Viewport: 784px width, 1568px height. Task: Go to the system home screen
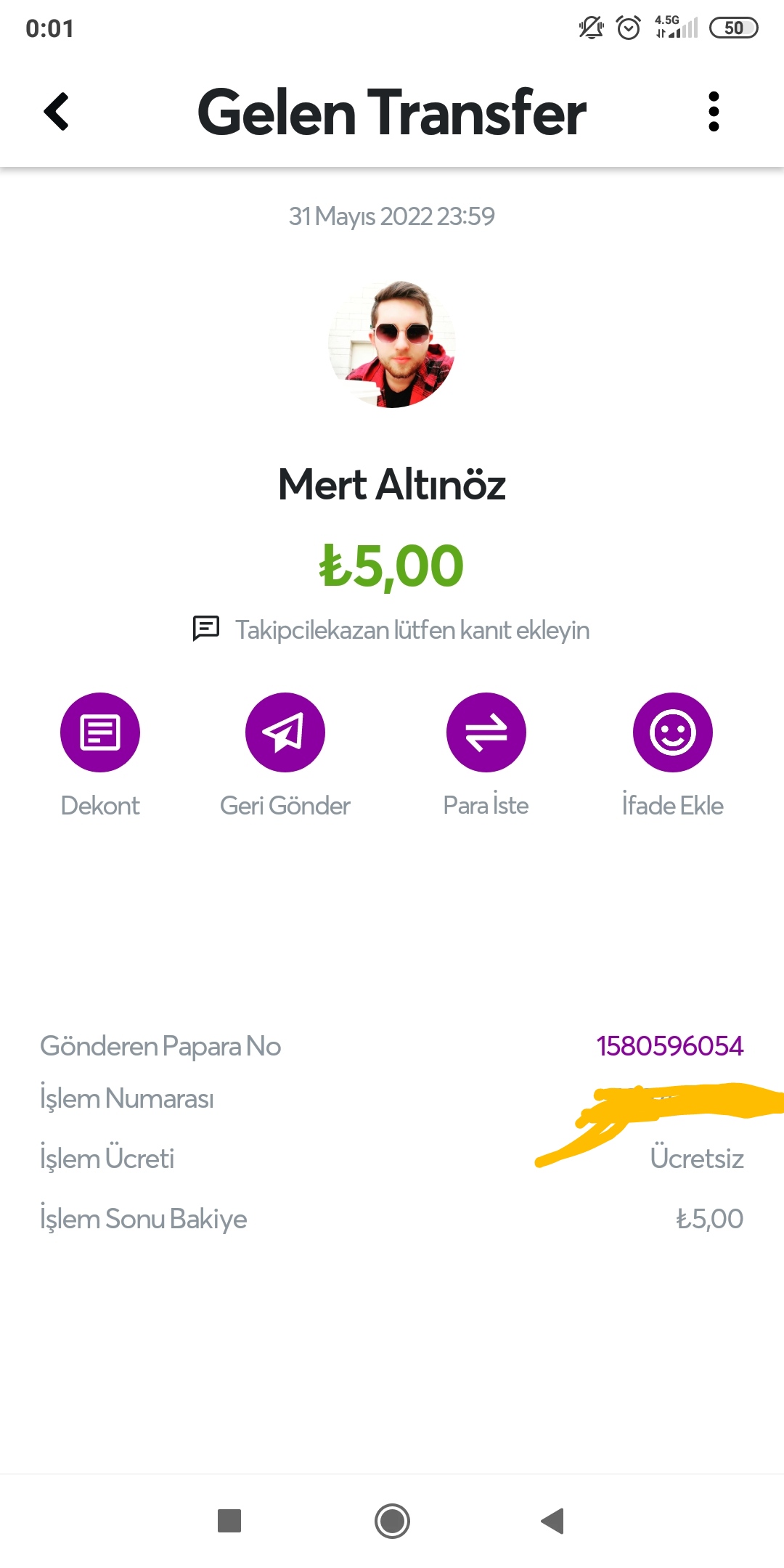point(392,1521)
